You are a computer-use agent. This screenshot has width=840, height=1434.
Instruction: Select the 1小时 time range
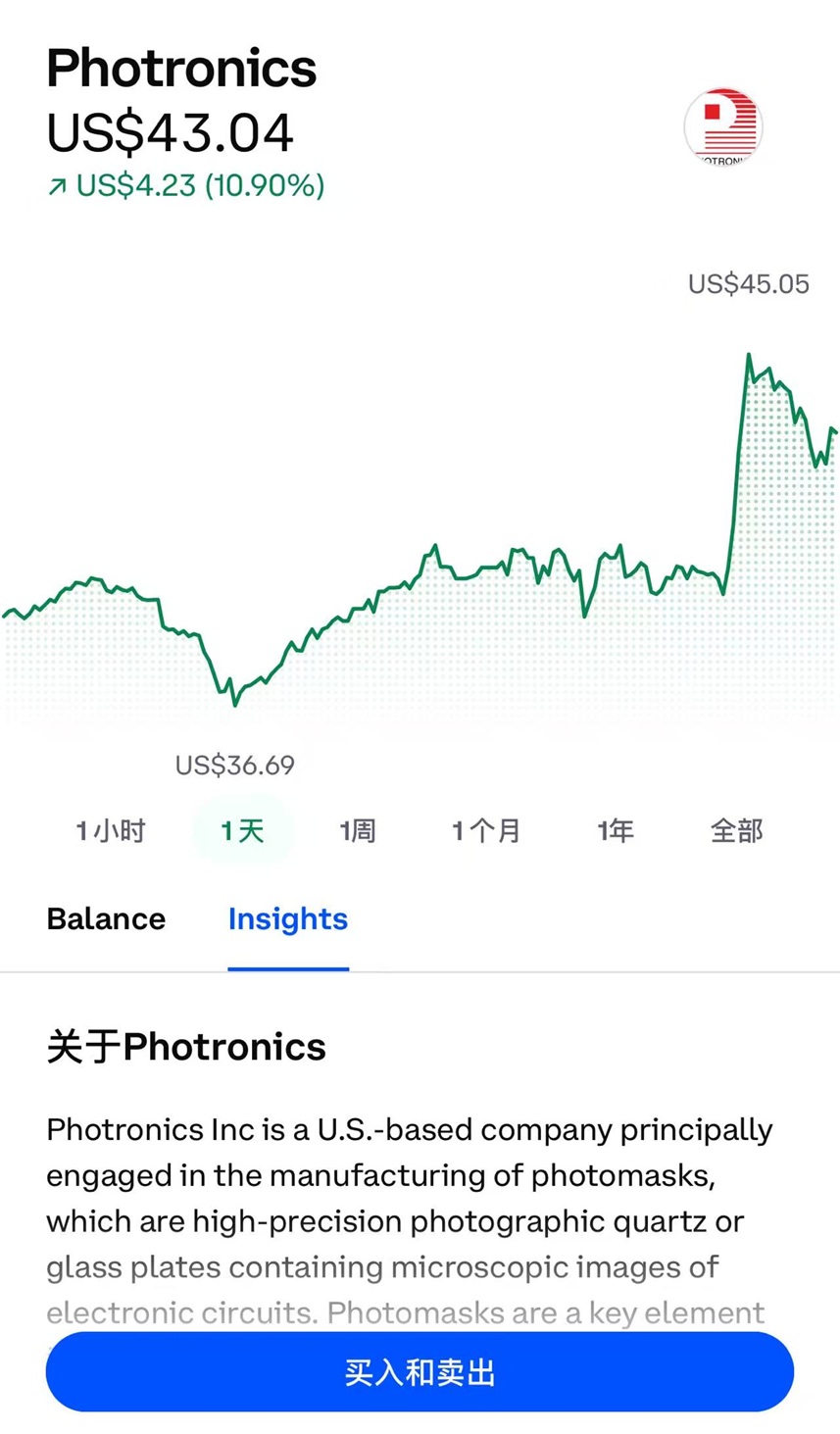(x=110, y=829)
